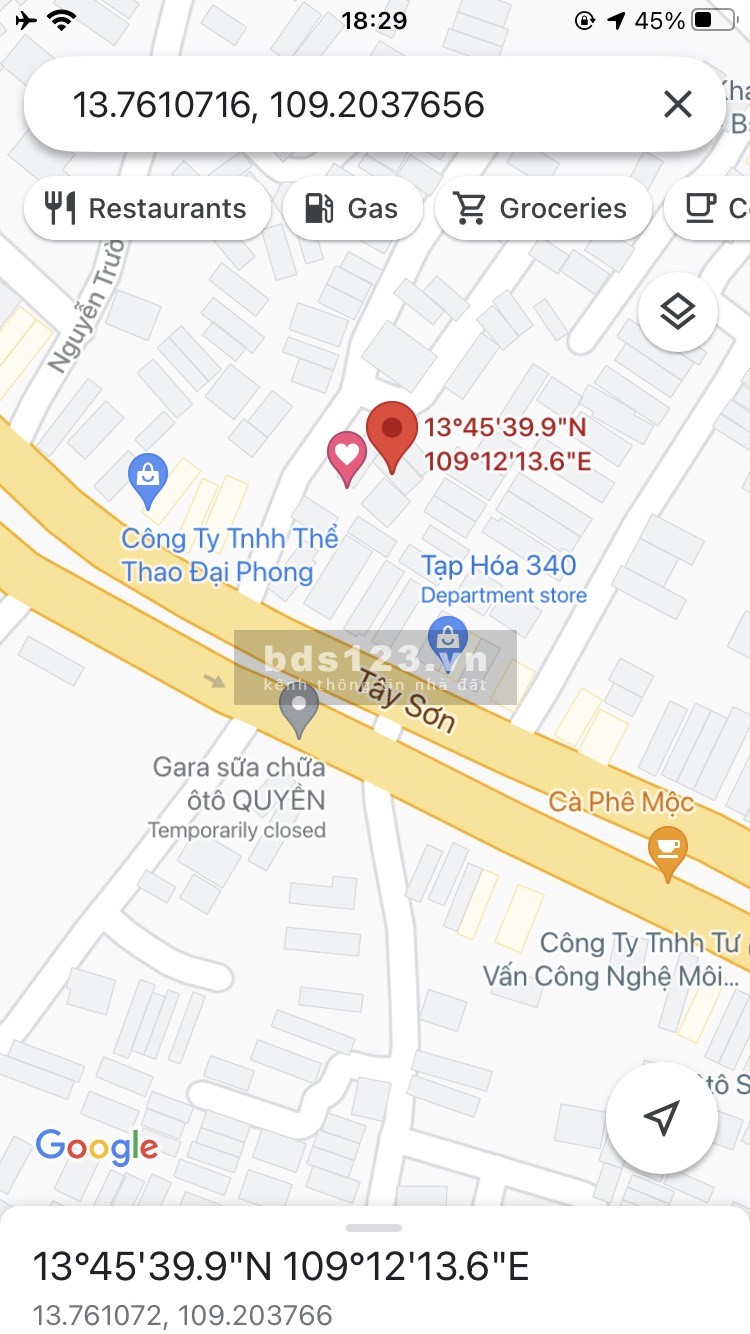750x1334 pixels.
Task: Open the map layers button
Action: pyautogui.click(x=678, y=313)
